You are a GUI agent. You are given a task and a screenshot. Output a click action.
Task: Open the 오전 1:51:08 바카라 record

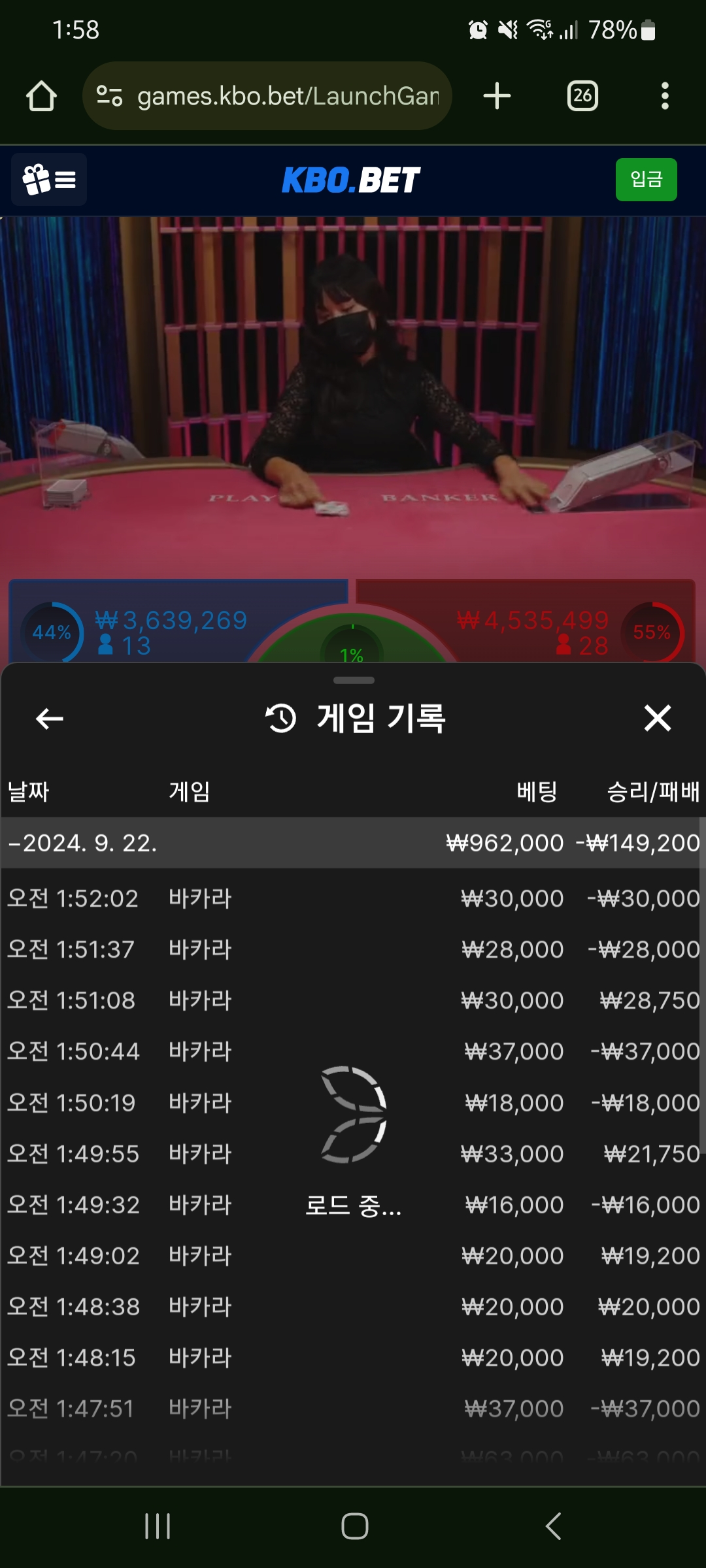[x=353, y=1000]
